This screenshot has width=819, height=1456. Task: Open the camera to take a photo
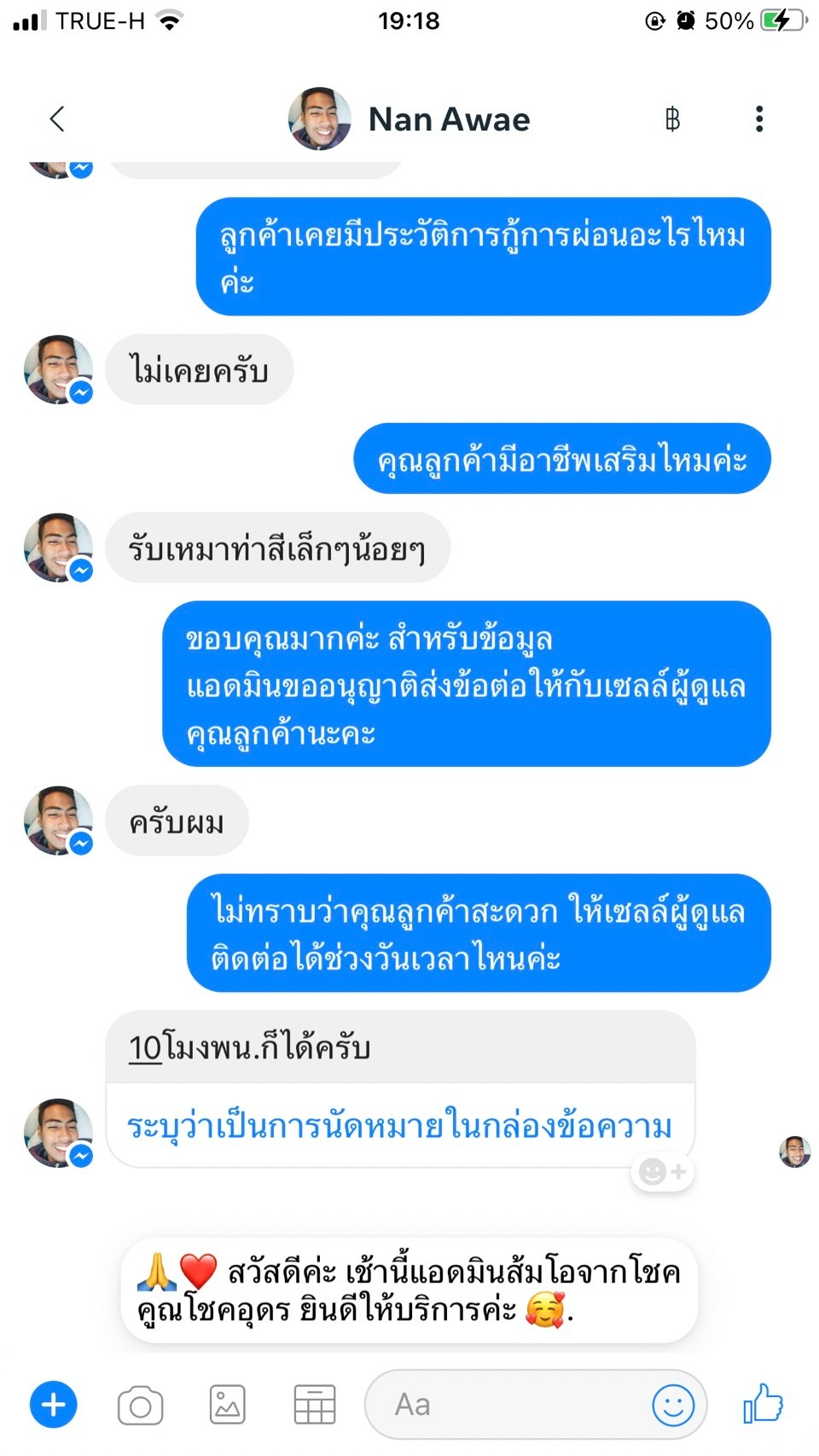(141, 1405)
